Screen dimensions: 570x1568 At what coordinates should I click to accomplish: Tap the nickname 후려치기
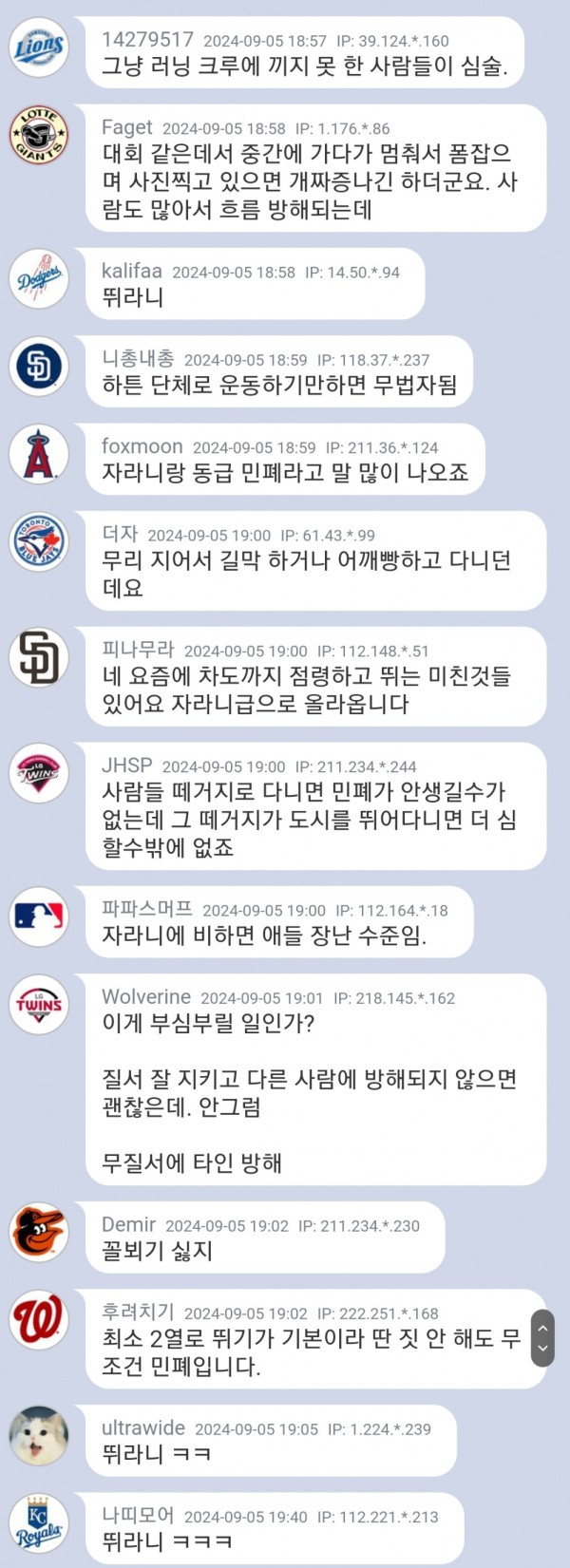(x=138, y=1313)
